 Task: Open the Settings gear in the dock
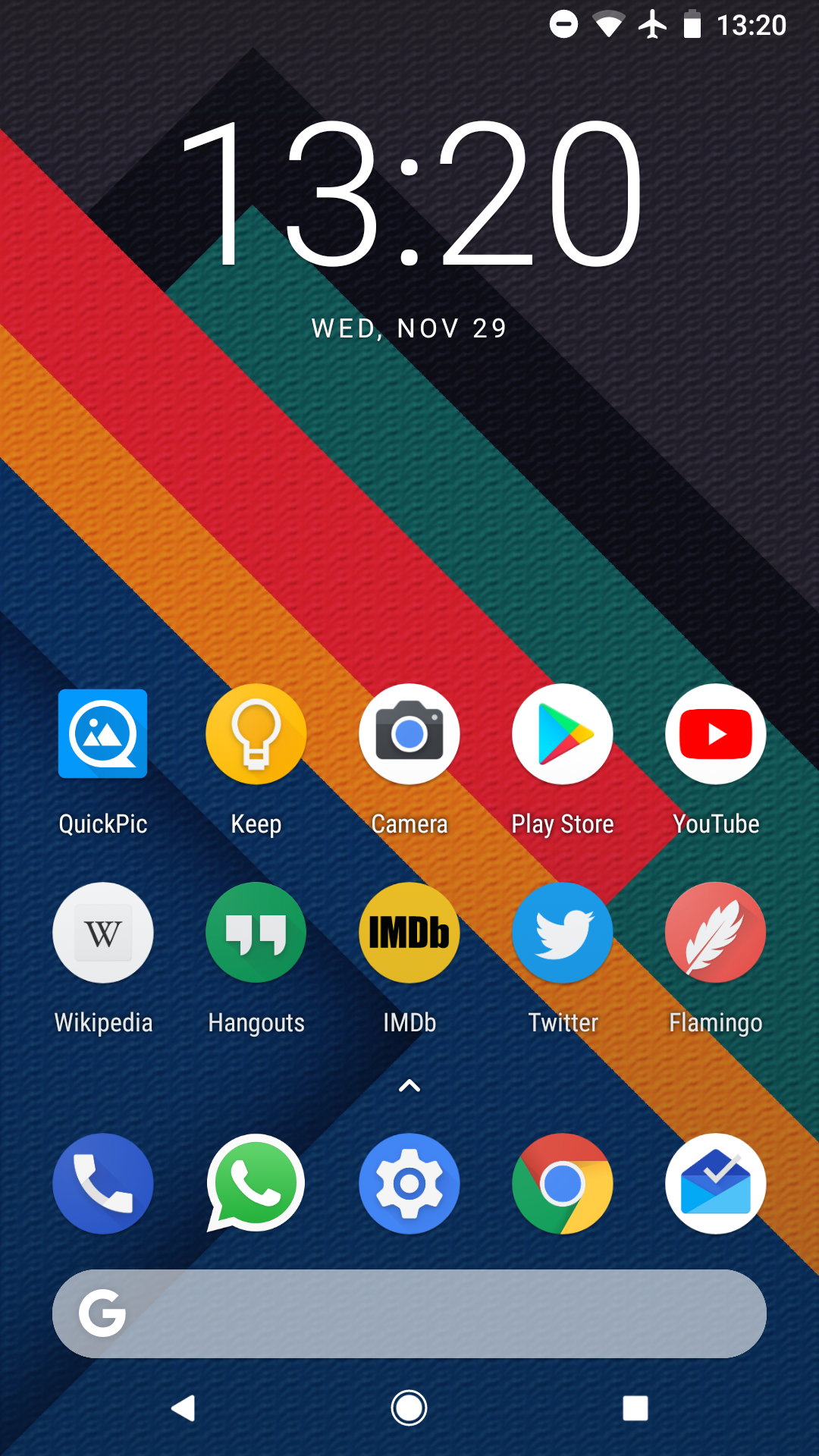[409, 1184]
